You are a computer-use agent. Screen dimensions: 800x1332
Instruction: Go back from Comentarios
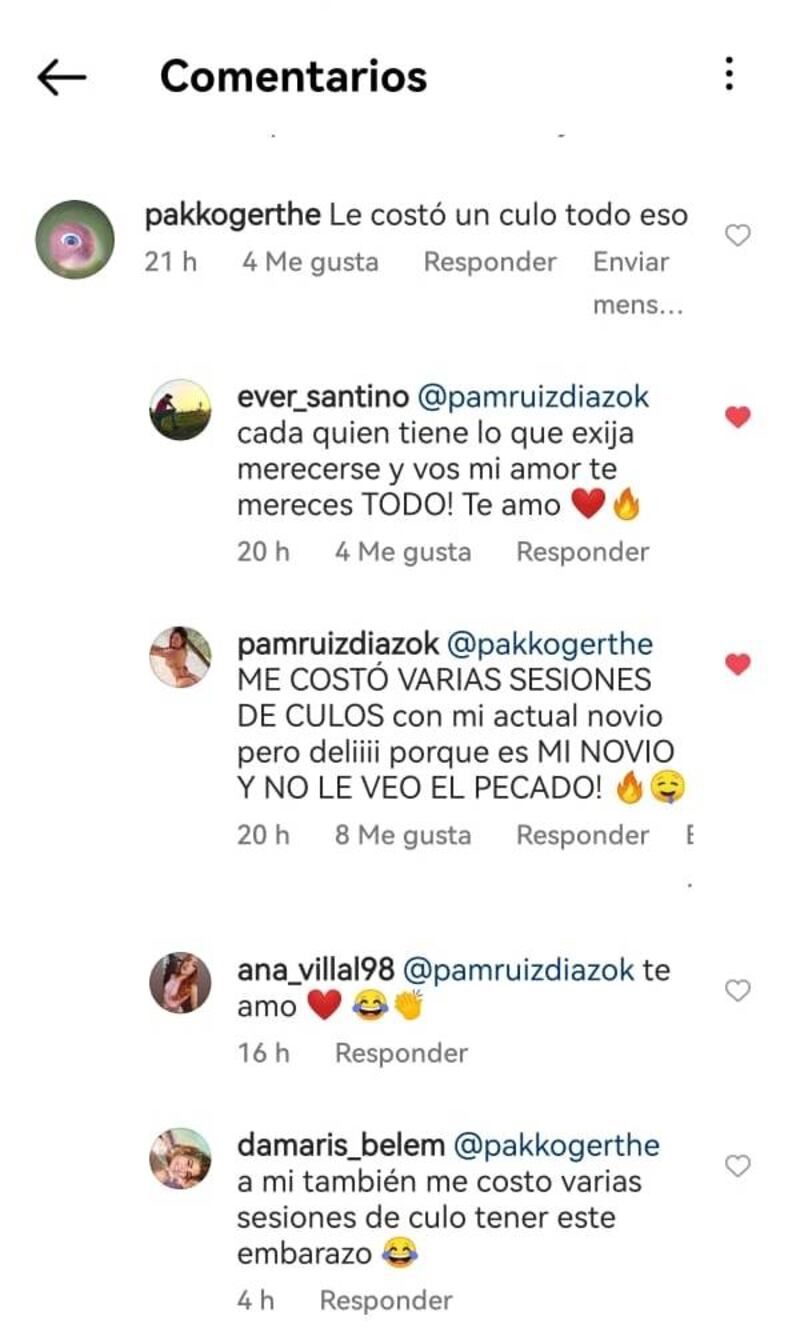click(62, 77)
